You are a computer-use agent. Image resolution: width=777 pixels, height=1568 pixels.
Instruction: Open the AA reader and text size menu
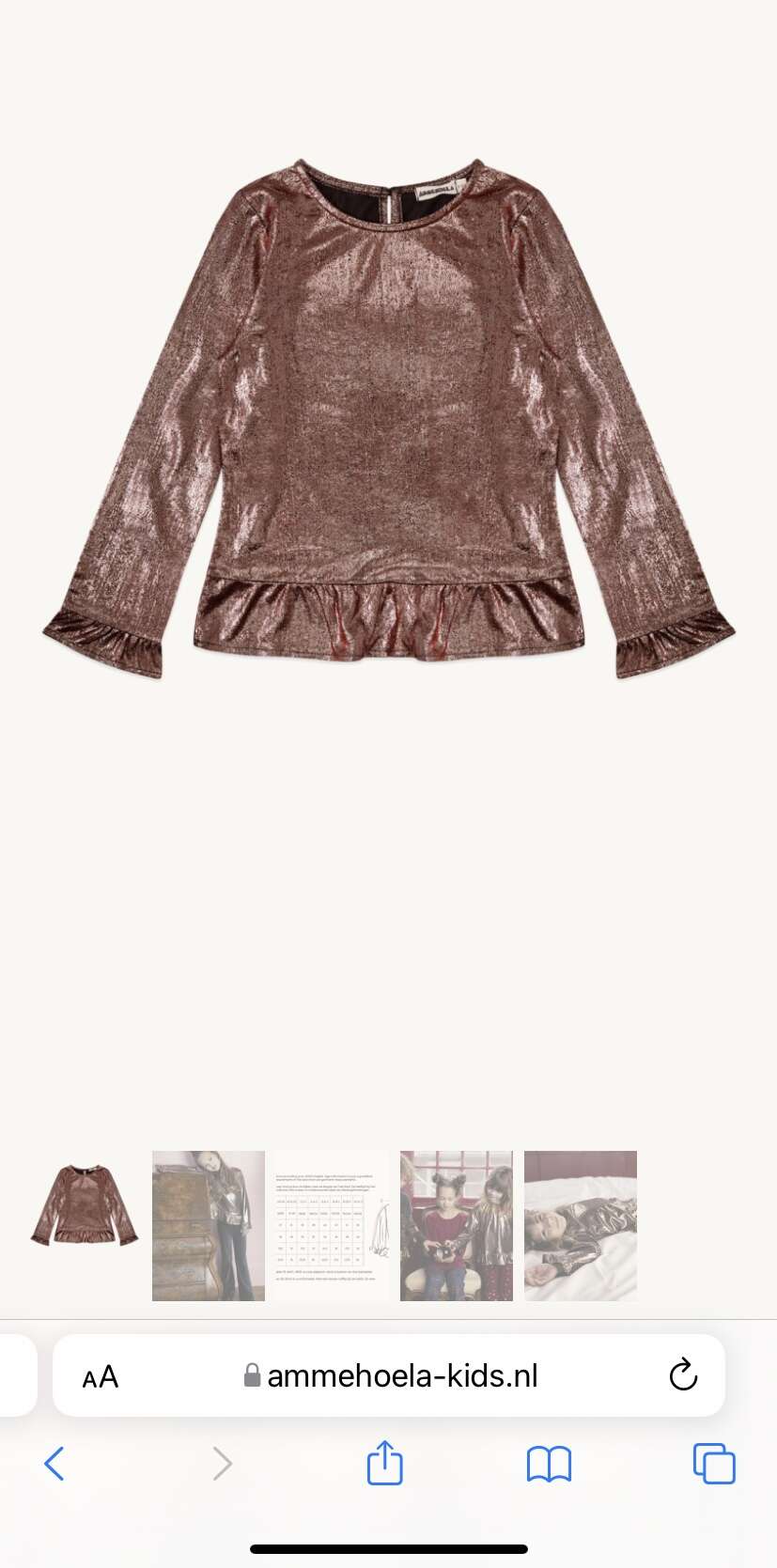pyautogui.click(x=101, y=1376)
